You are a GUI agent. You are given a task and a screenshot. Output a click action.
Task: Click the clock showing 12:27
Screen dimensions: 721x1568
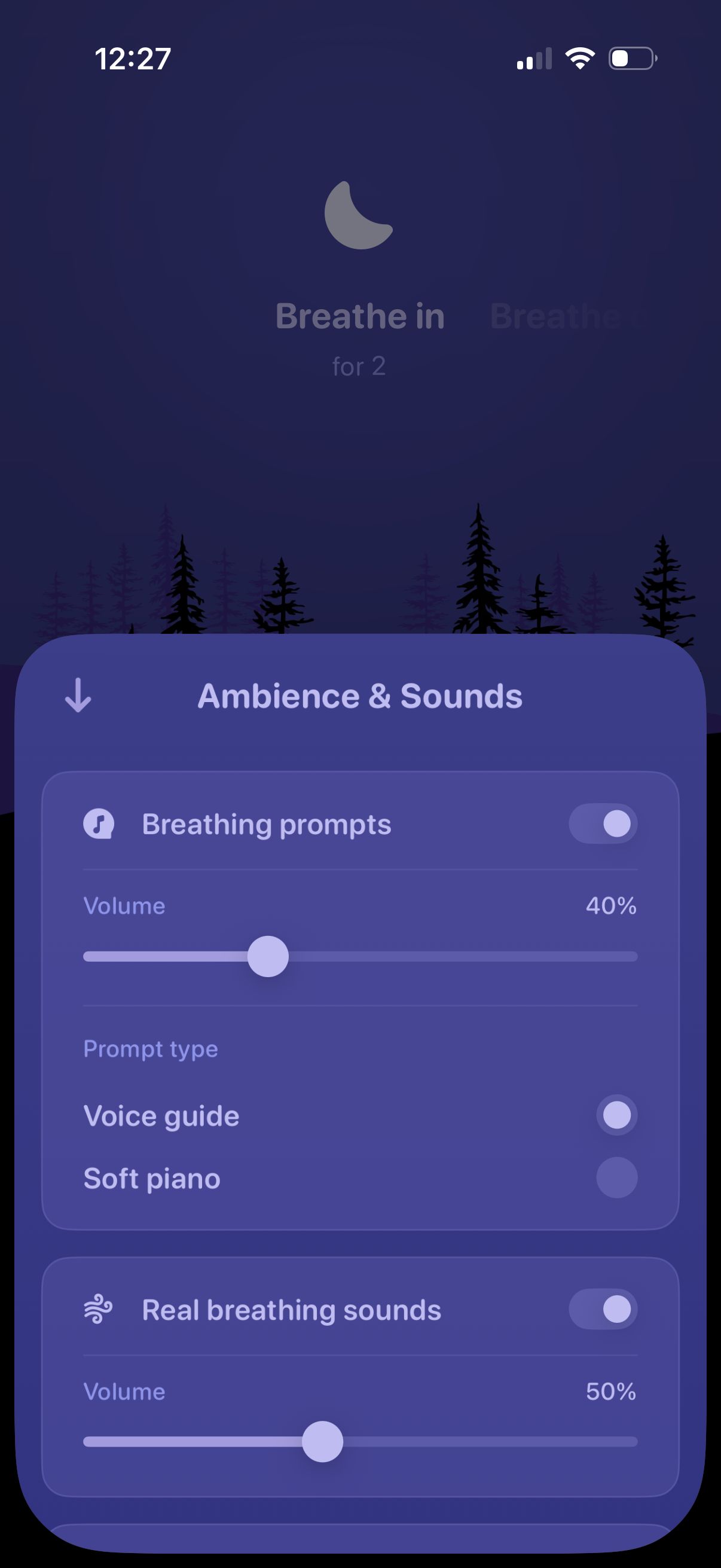coord(132,59)
